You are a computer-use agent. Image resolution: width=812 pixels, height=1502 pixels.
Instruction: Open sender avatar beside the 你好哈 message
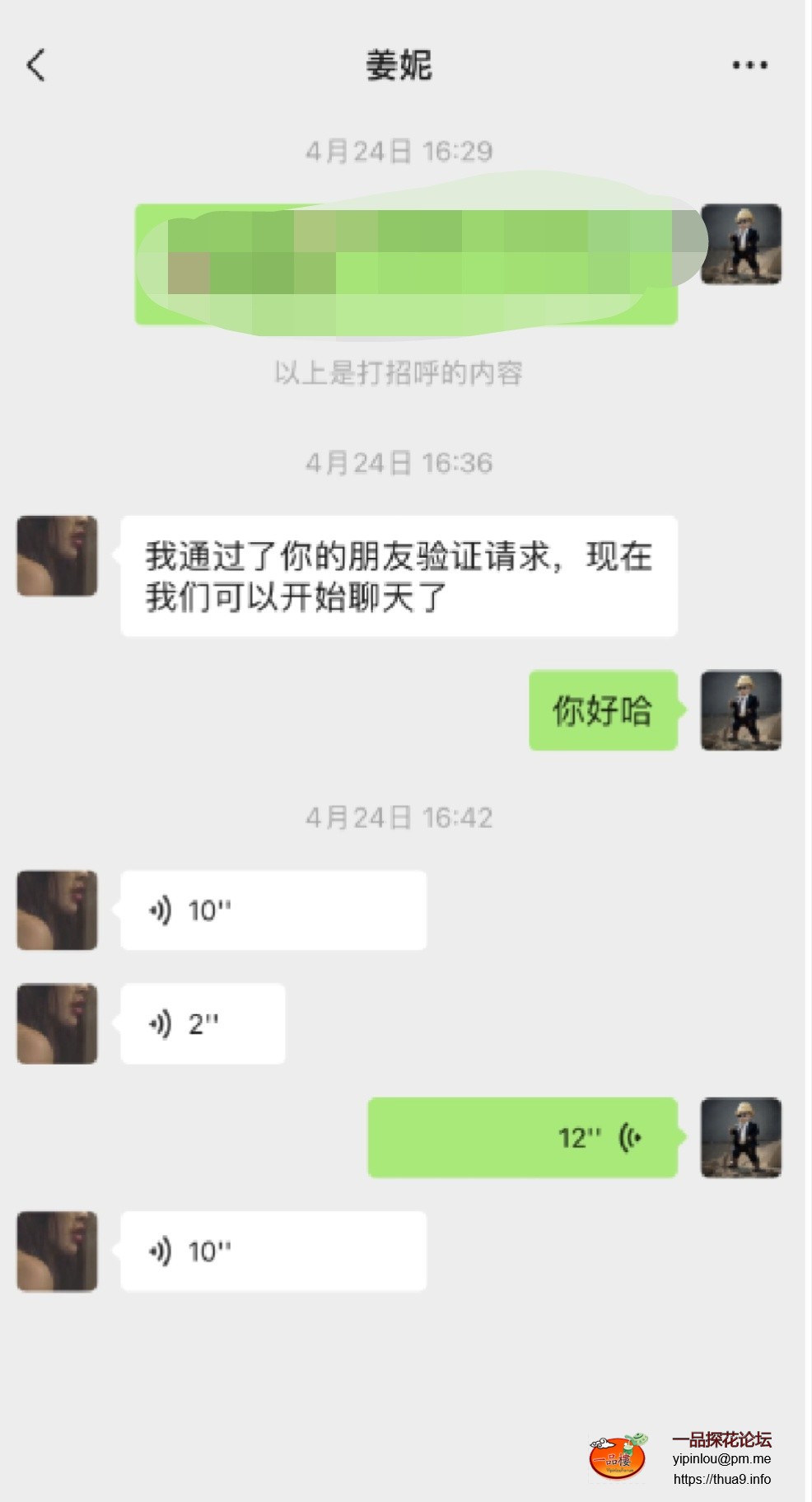[x=740, y=710]
